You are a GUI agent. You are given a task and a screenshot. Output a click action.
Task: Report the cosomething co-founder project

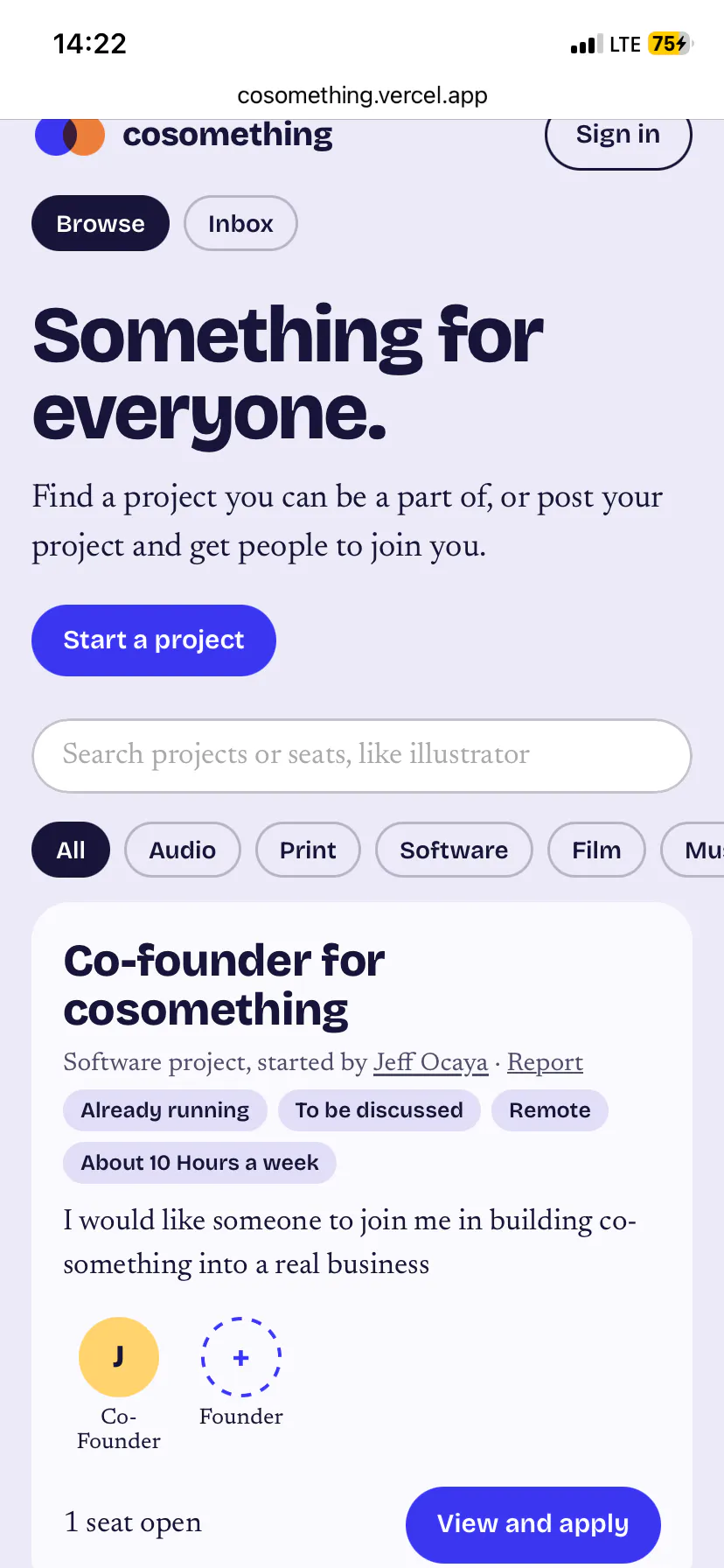545,1062
